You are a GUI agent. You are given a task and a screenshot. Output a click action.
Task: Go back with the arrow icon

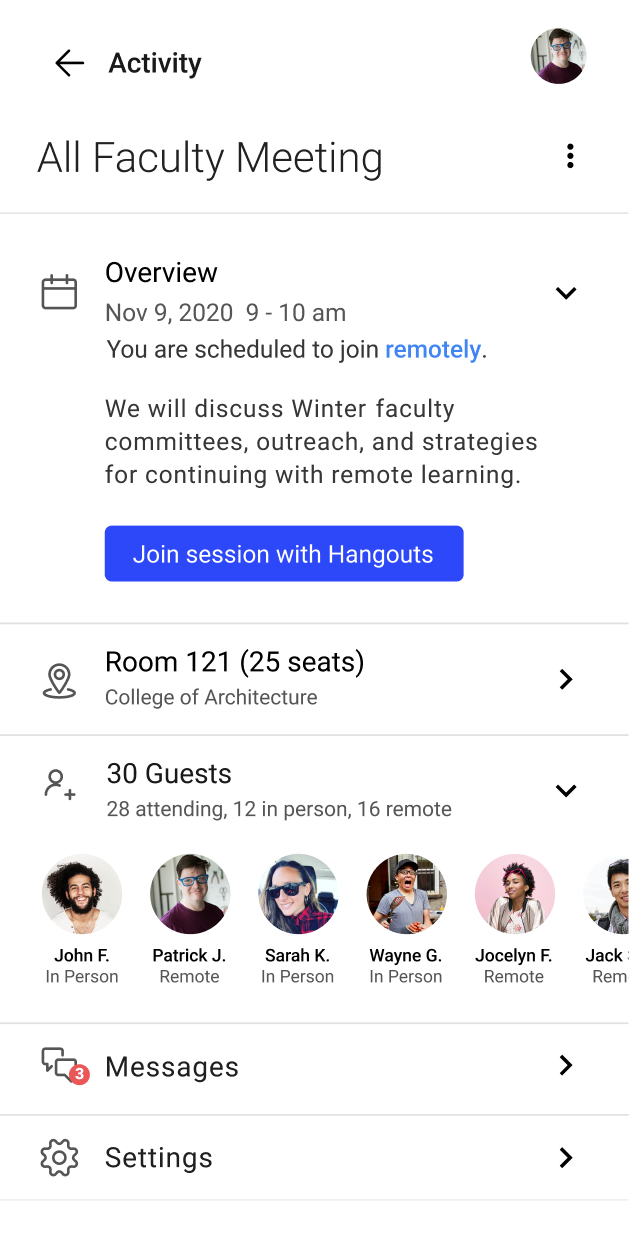coord(69,63)
